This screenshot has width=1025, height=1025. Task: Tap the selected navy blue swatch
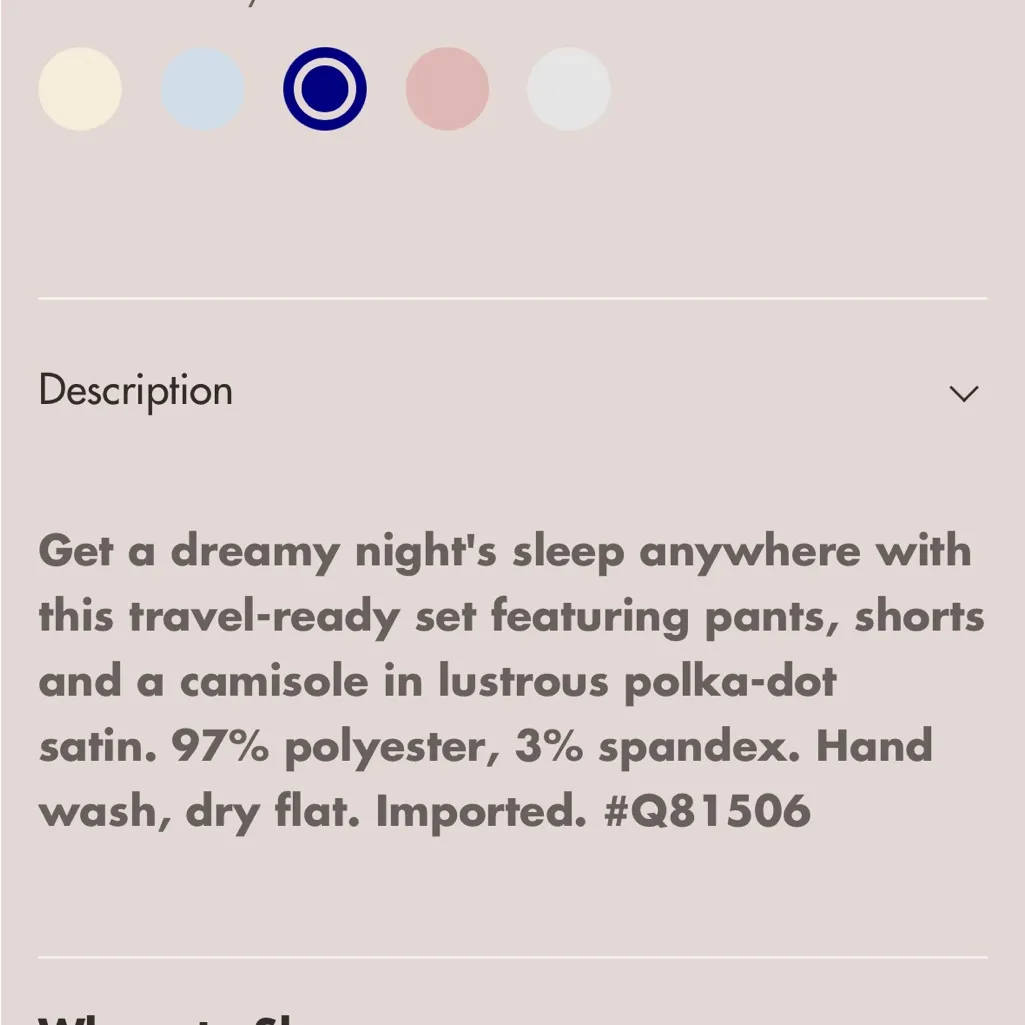click(x=325, y=89)
